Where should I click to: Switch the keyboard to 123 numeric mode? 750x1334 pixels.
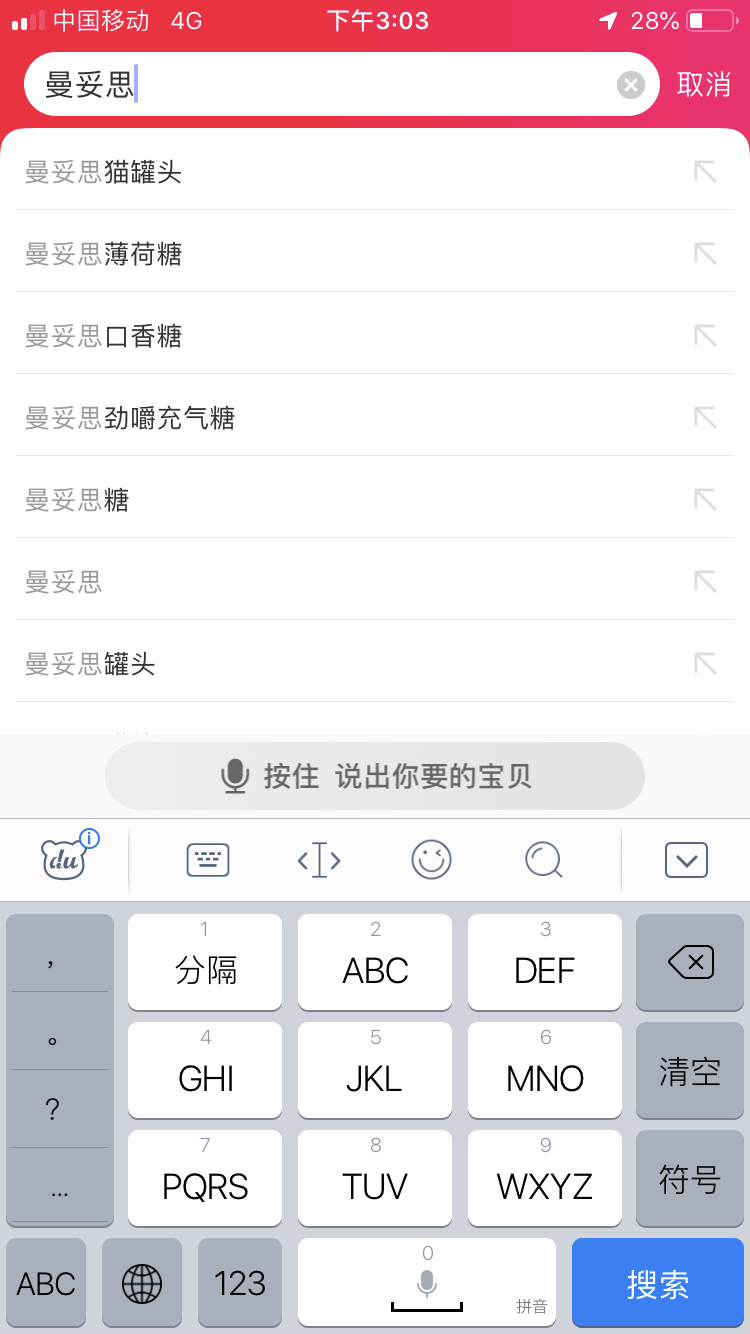[x=240, y=1284]
